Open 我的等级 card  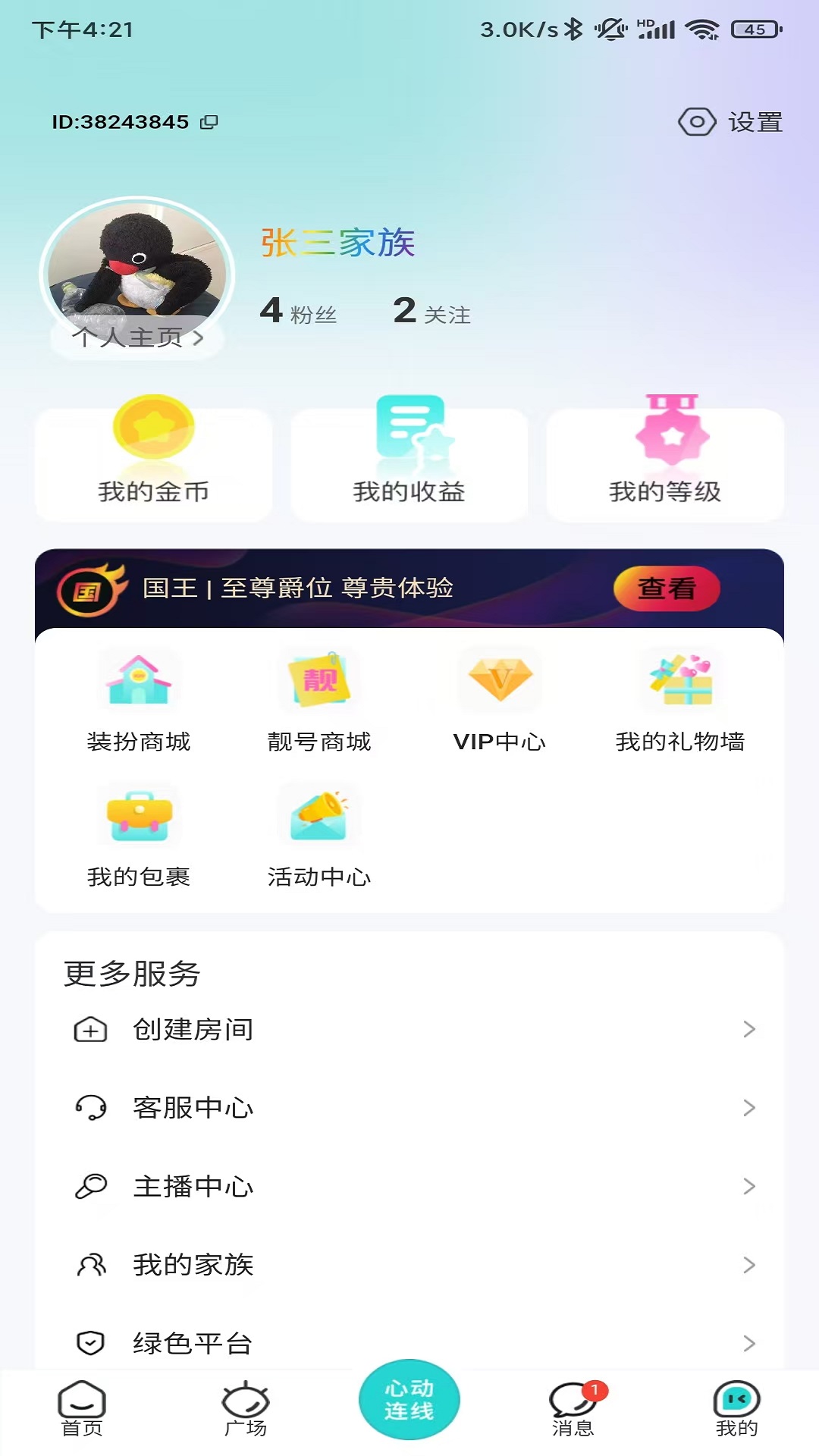pyautogui.click(x=665, y=463)
